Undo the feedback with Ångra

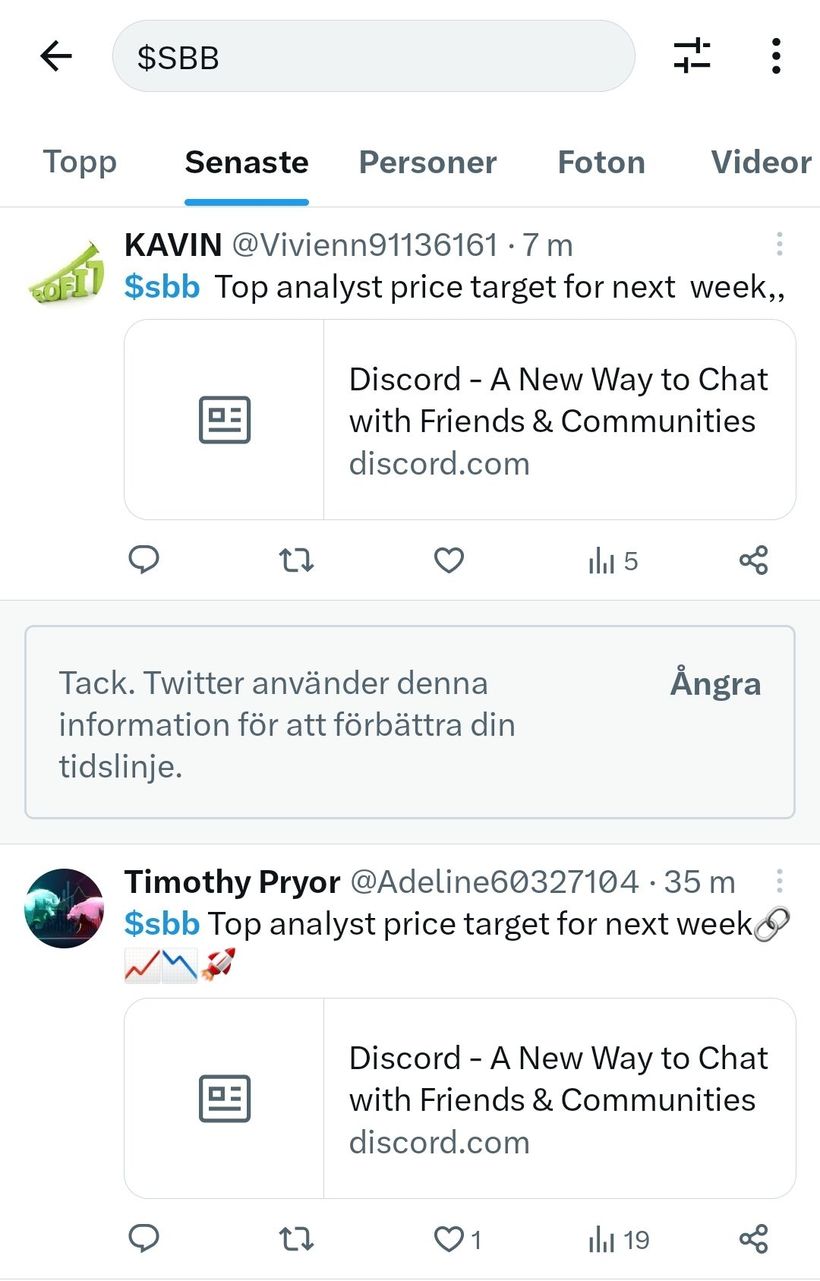(715, 684)
